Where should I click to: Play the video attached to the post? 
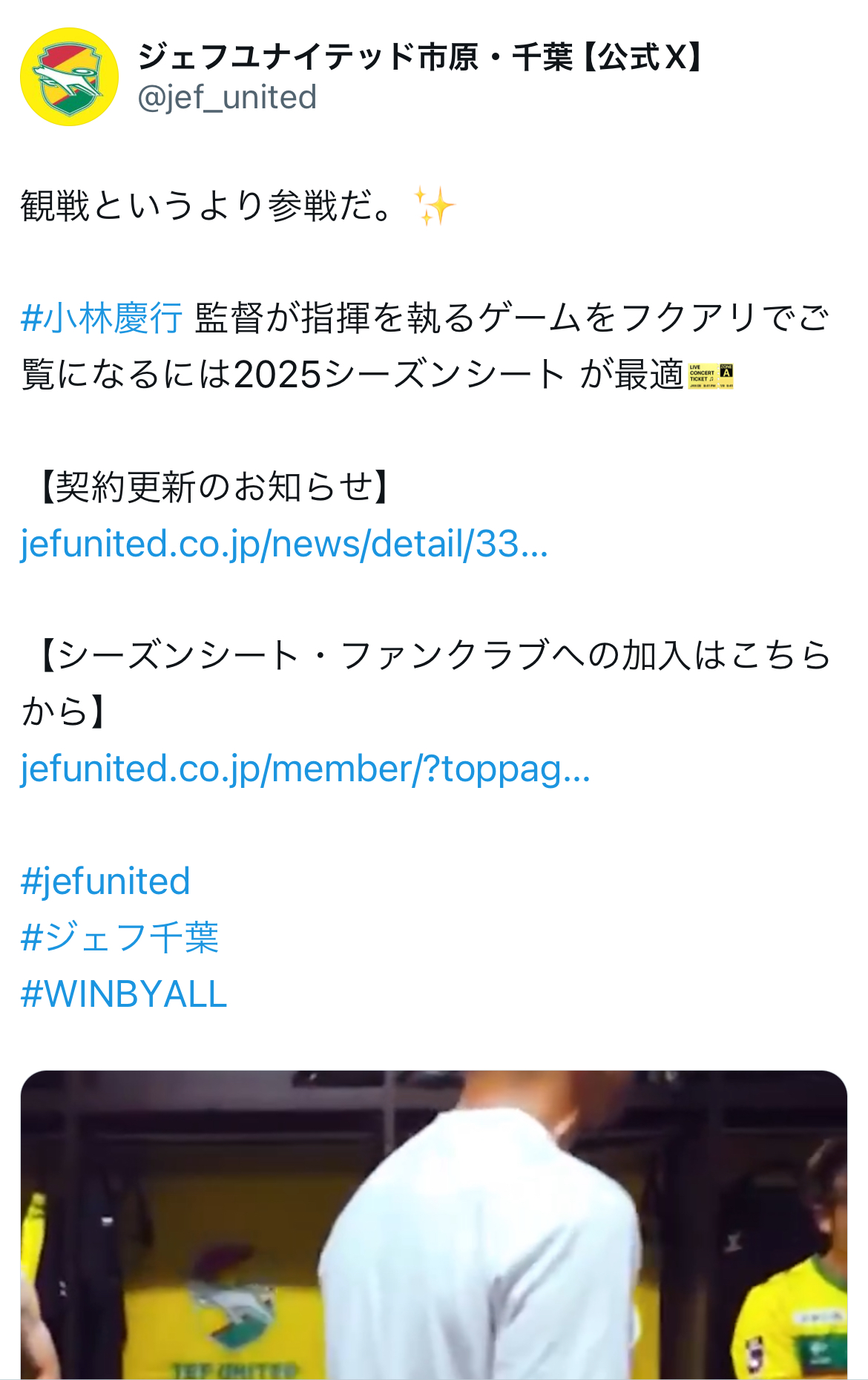[x=434, y=1224]
